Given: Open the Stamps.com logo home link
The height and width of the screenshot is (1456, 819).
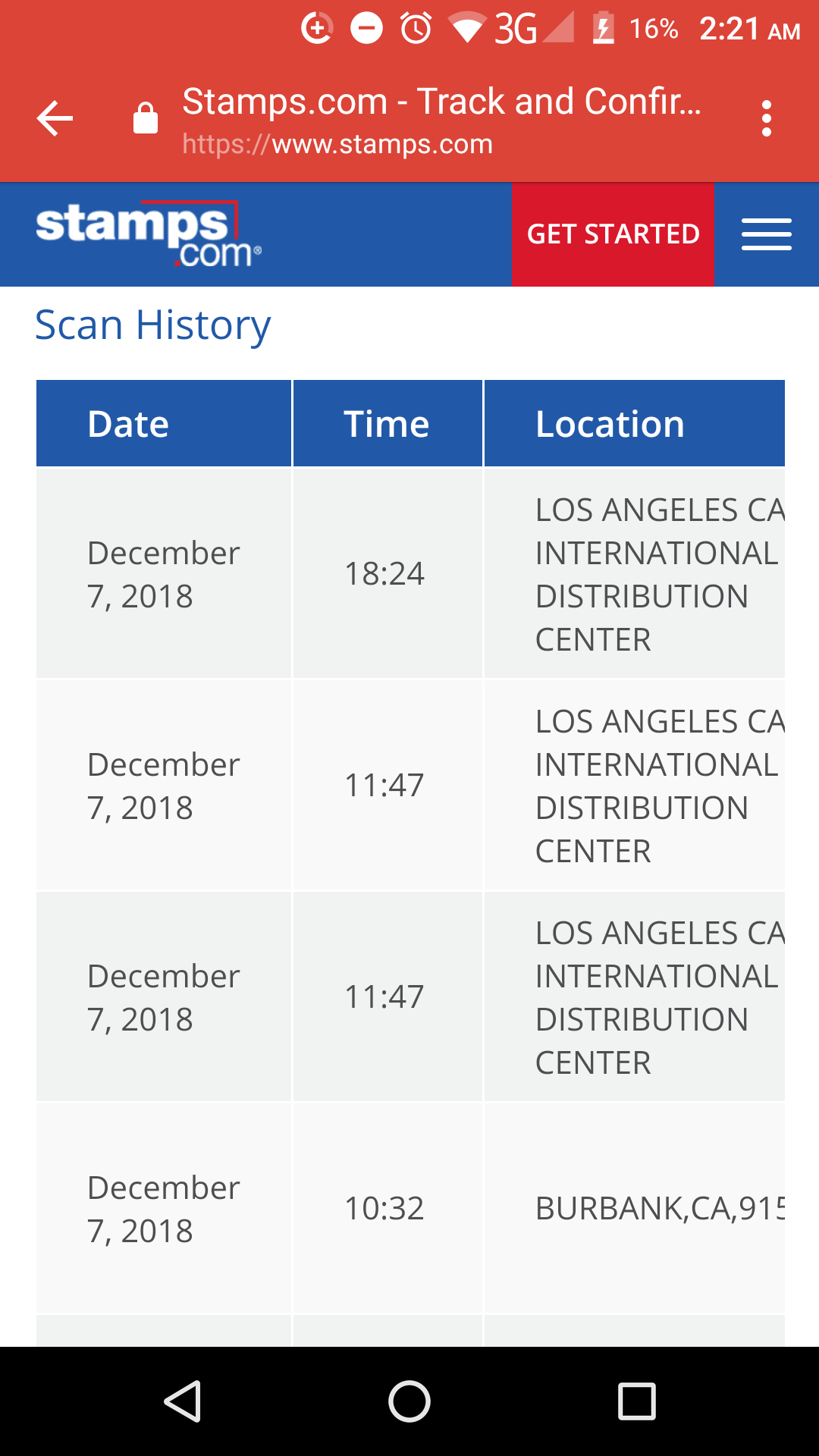Looking at the screenshot, I should 149,234.
